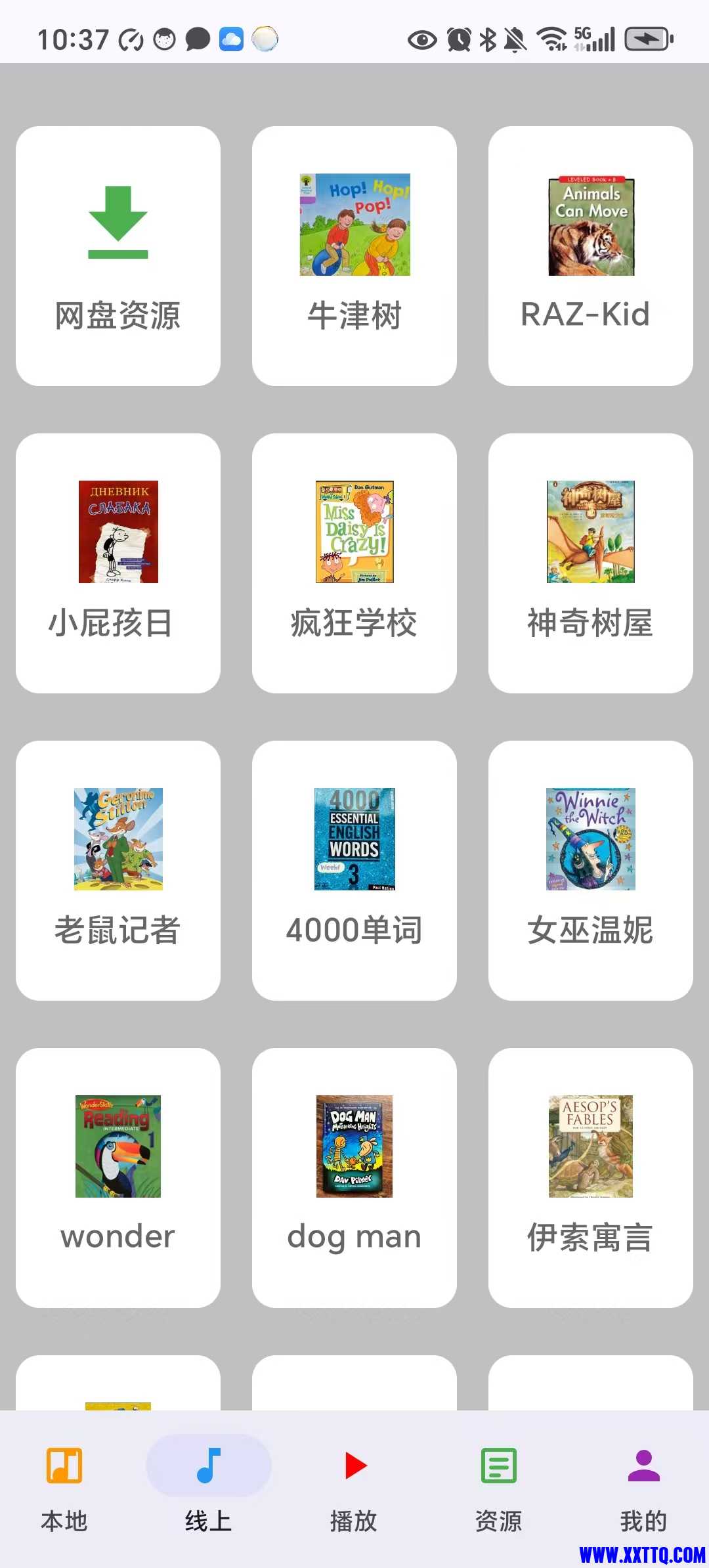Choose the 神奇树屋 collection

click(591, 563)
